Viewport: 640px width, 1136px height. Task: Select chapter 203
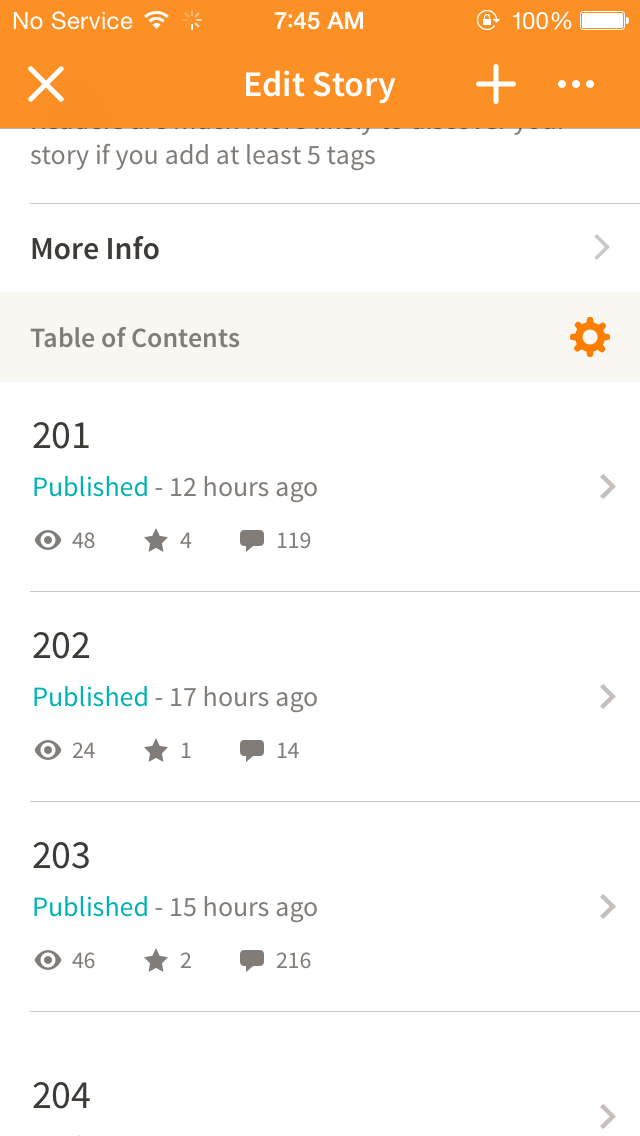(x=320, y=907)
